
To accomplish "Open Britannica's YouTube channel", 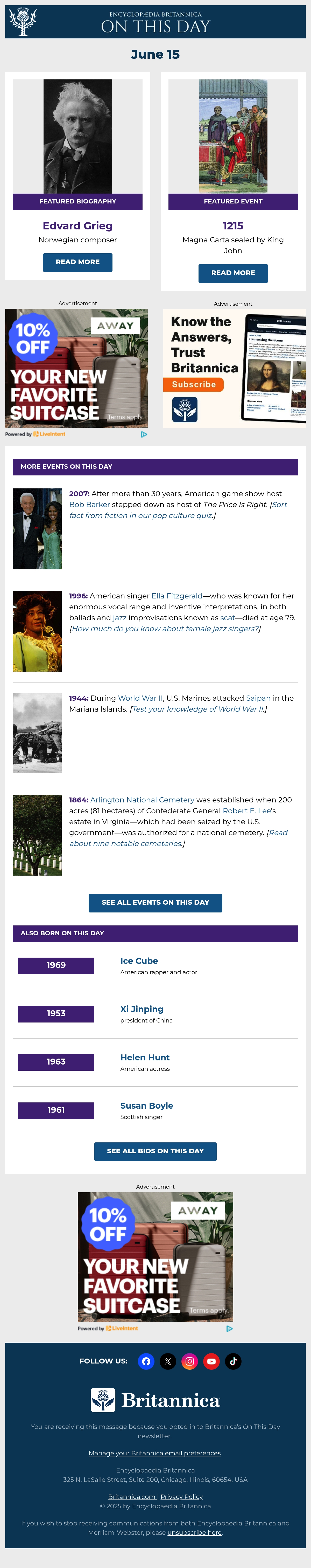I will click(211, 1362).
